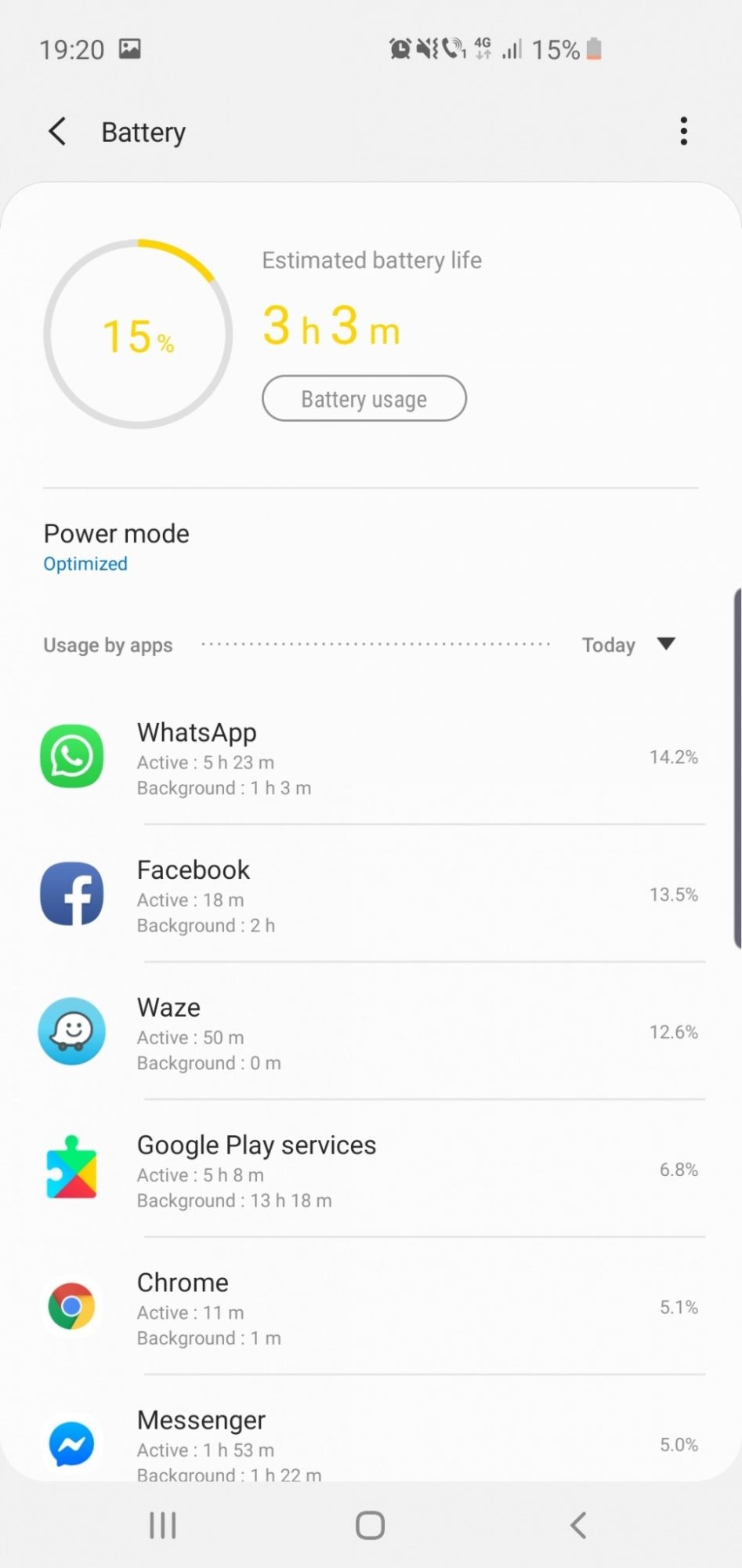Open Power mode settings
The image size is (742, 1568).
(x=116, y=546)
